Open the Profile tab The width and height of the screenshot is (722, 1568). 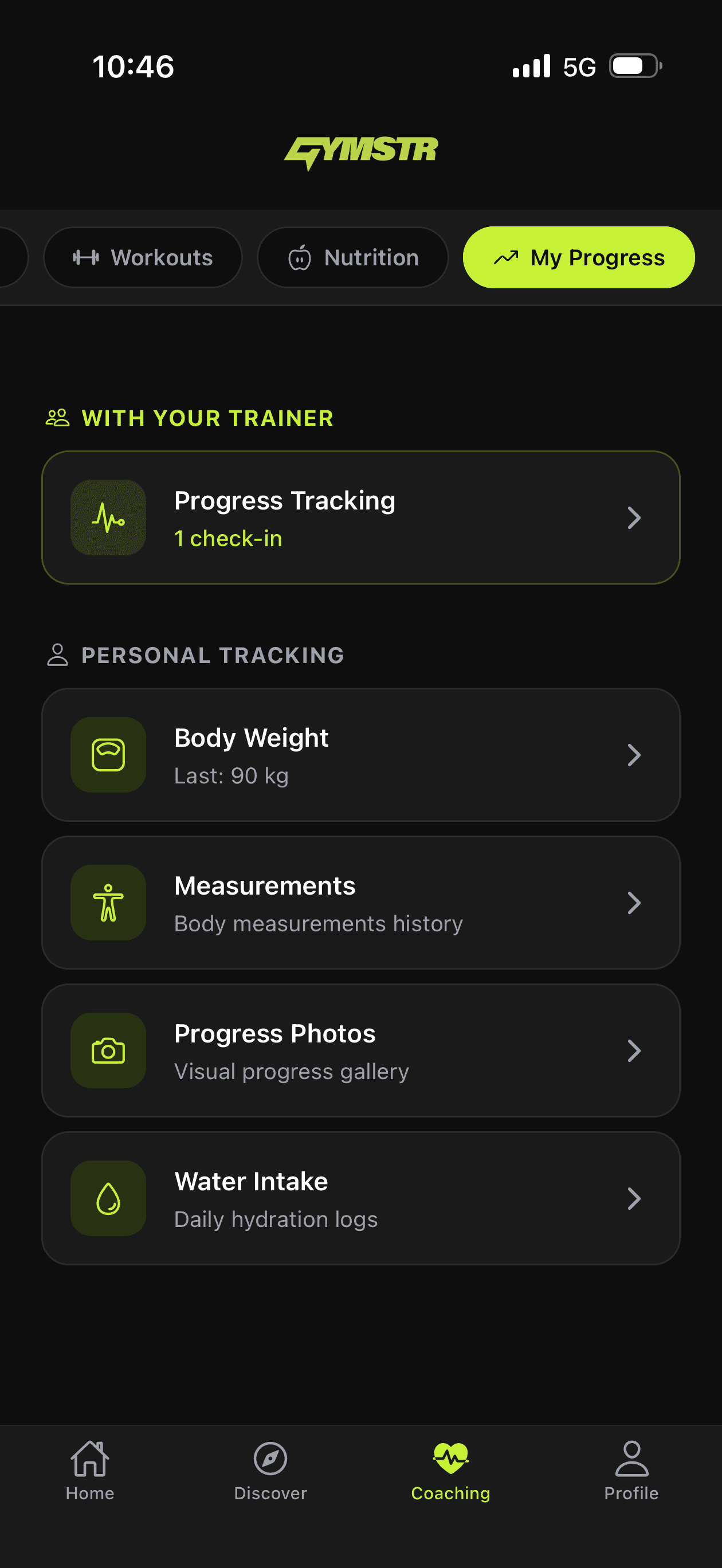pos(631,1471)
